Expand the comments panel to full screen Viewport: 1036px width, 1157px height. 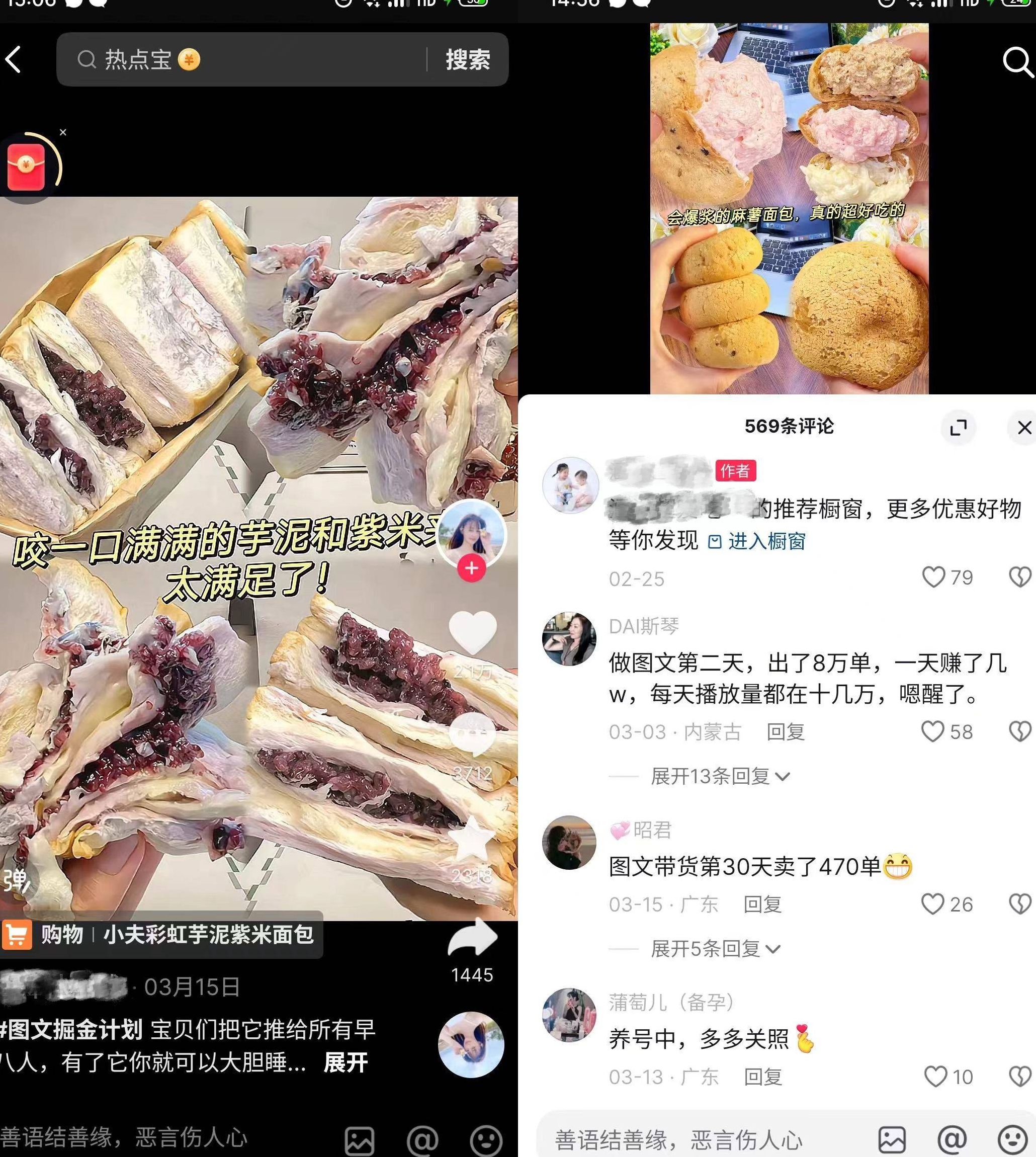[x=959, y=427]
